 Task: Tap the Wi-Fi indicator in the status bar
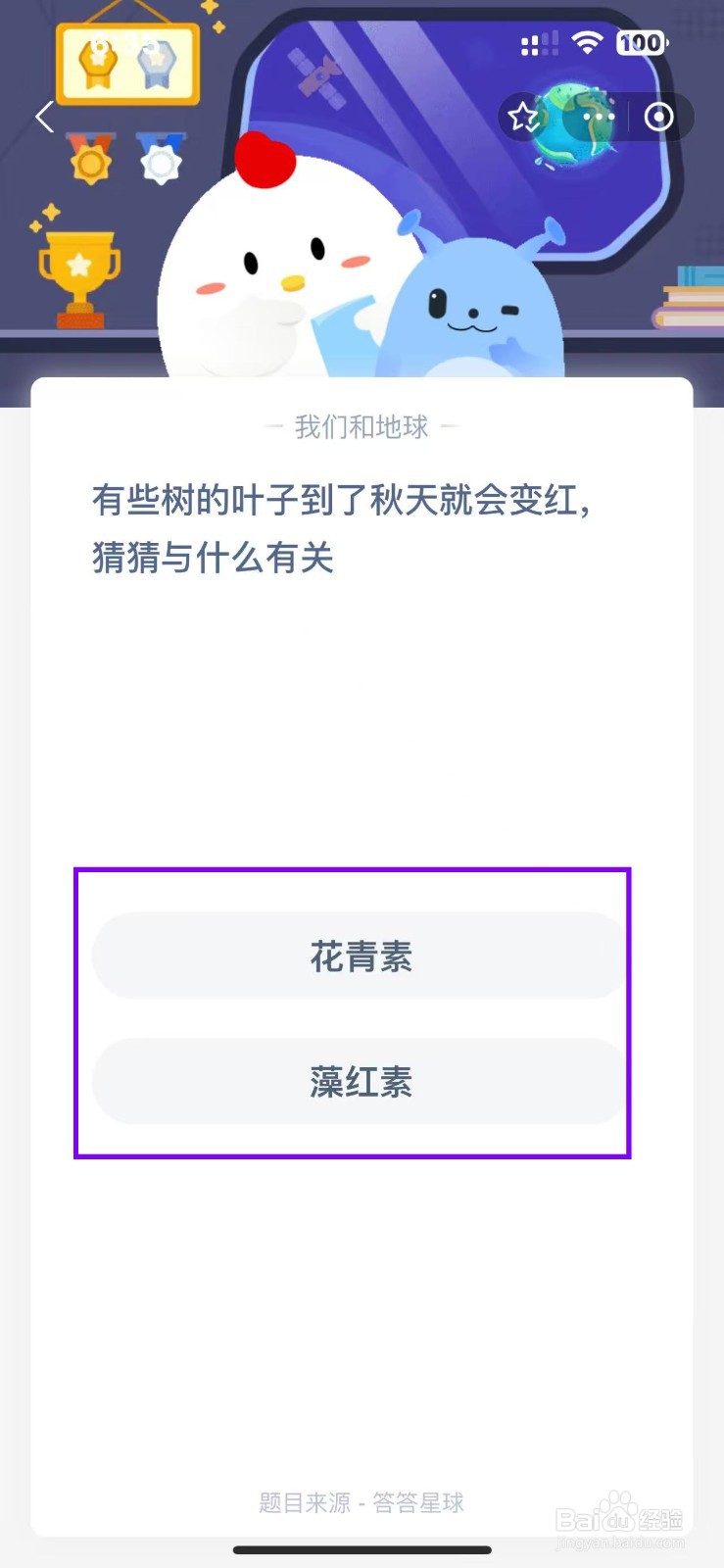pyautogui.click(x=585, y=43)
